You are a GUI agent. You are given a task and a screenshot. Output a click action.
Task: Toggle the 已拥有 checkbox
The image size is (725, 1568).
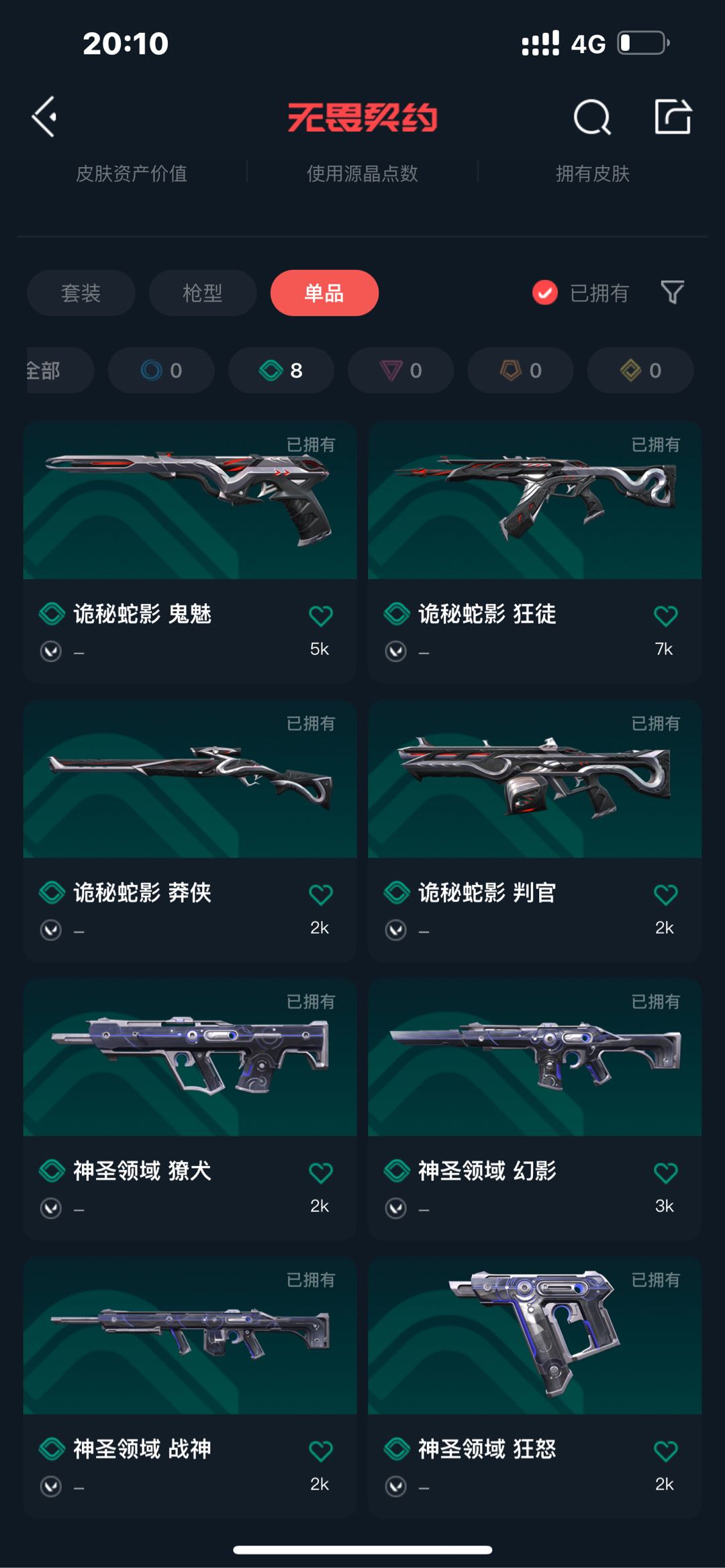545,293
